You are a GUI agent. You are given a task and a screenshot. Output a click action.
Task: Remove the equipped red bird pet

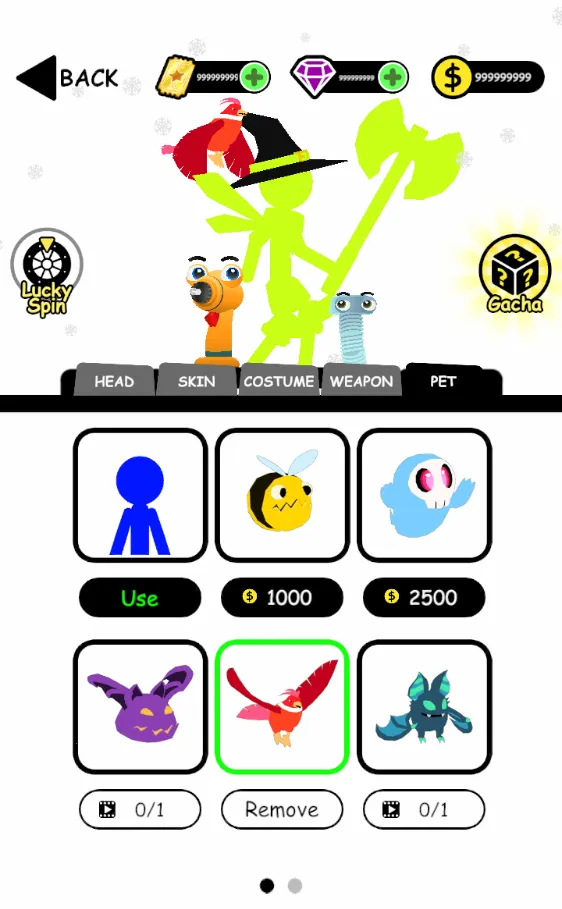tap(282, 809)
